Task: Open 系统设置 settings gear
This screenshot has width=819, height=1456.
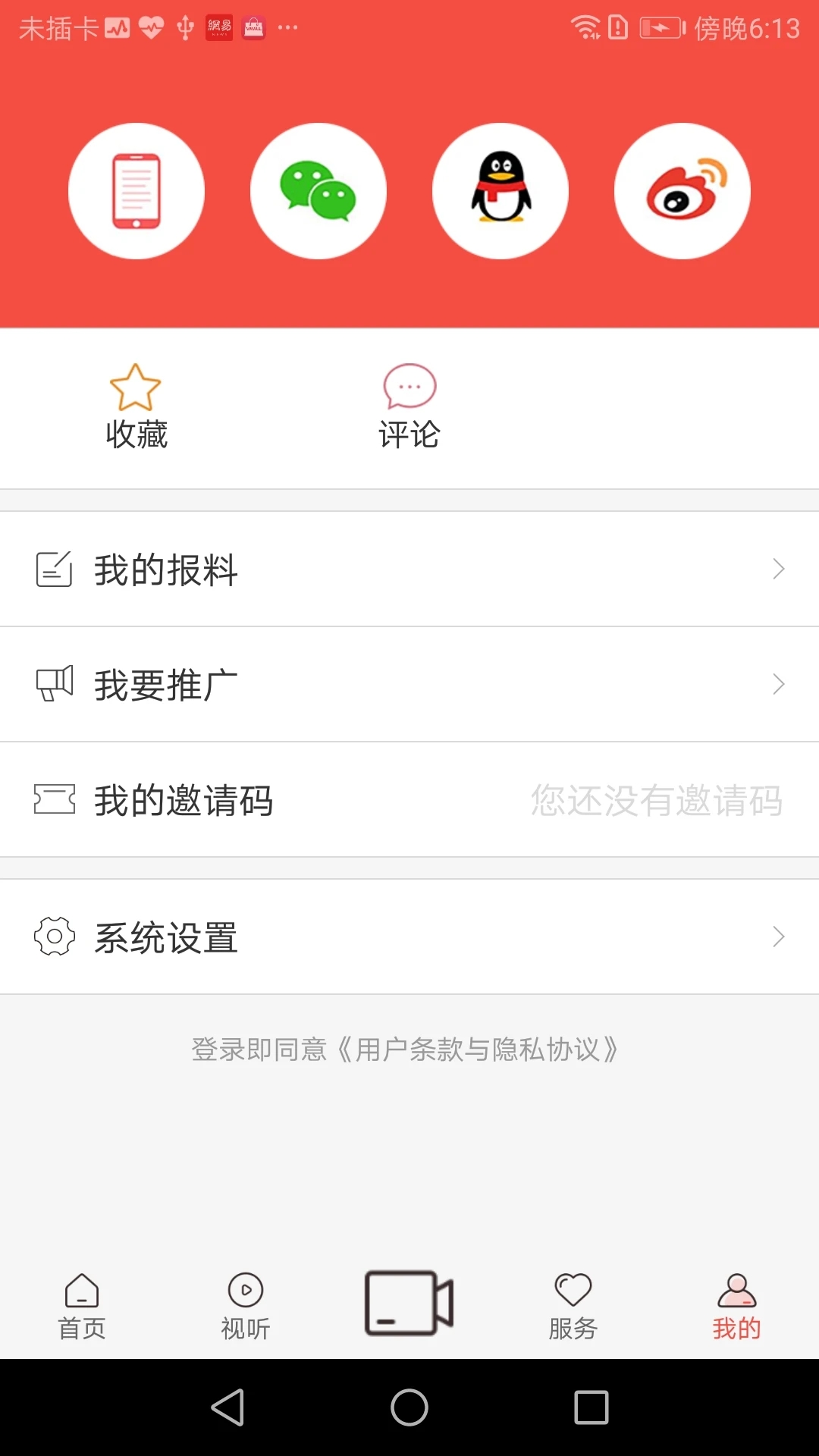Action: [54, 937]
